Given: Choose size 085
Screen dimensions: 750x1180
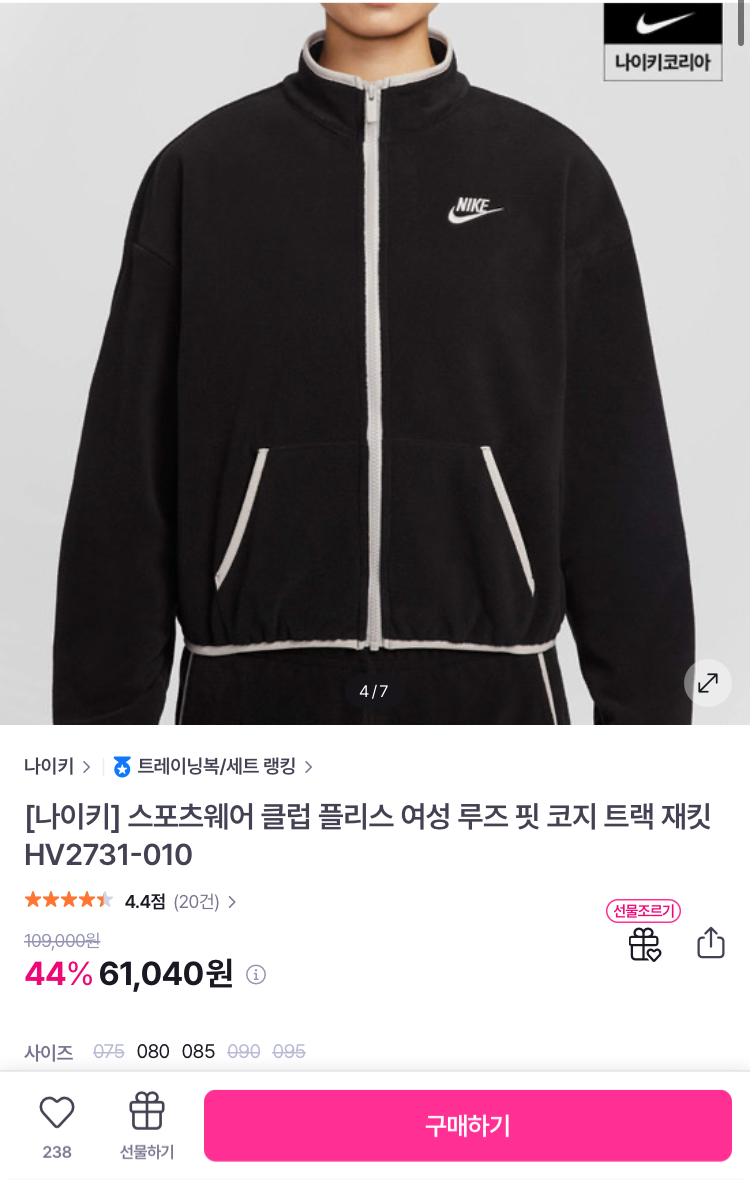Looking at the screenshot, I should click(198, 1052).
